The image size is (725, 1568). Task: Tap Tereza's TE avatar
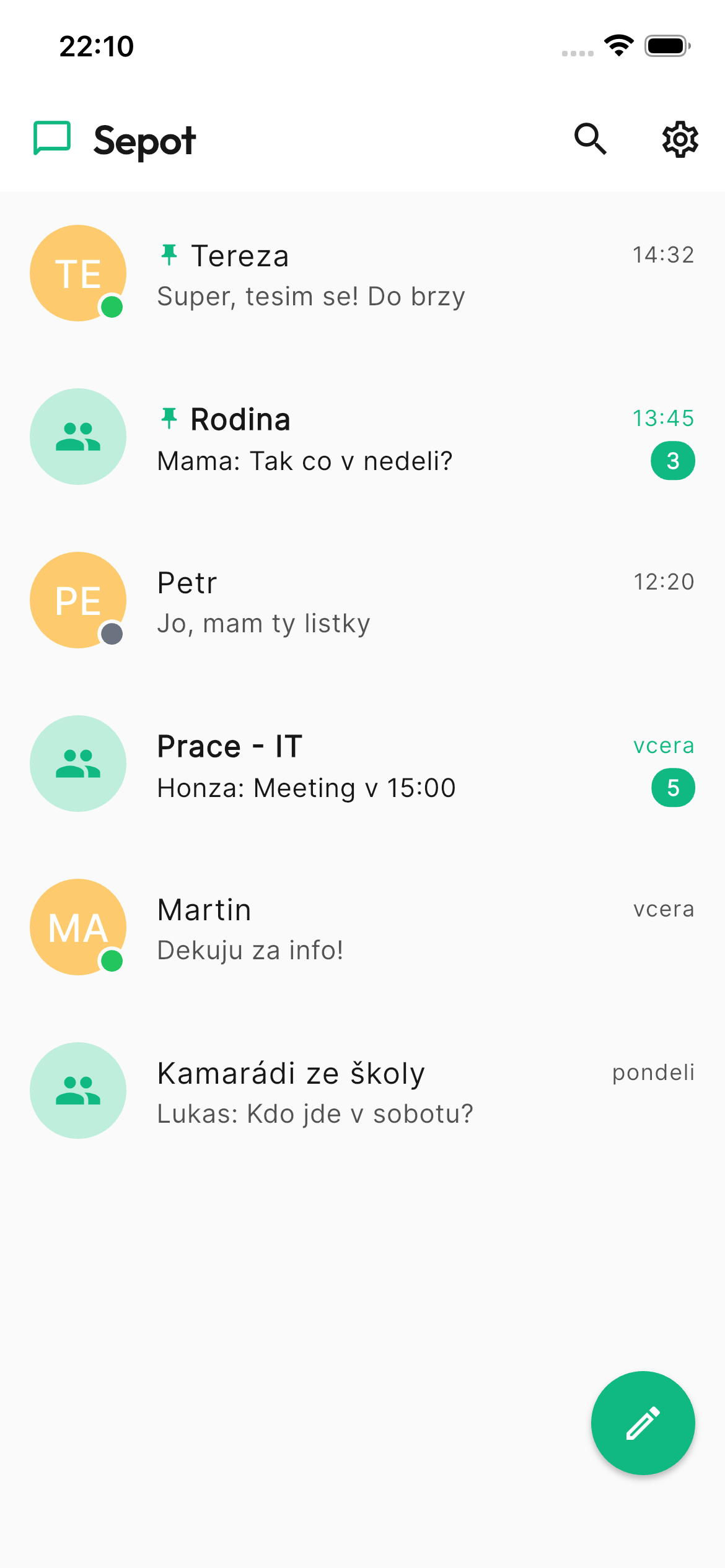click(77, 272)
